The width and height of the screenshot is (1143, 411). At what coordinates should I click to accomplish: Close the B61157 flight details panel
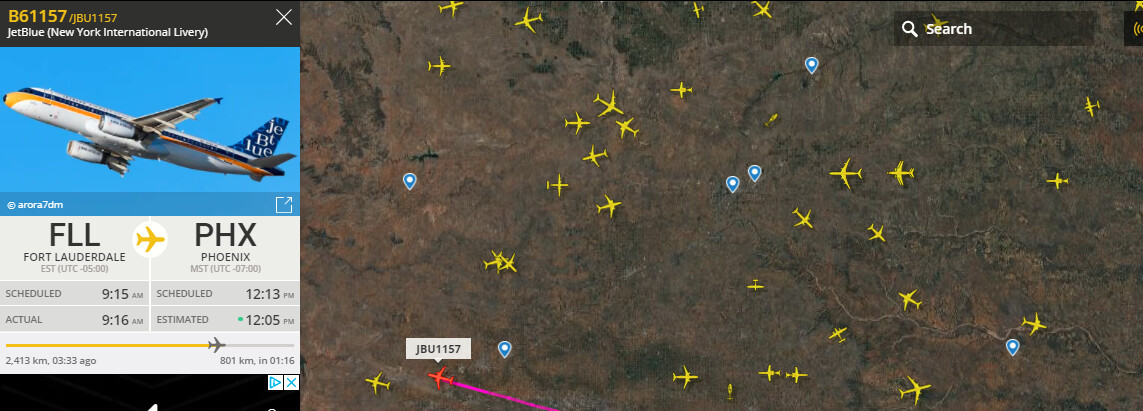(284, 17)
